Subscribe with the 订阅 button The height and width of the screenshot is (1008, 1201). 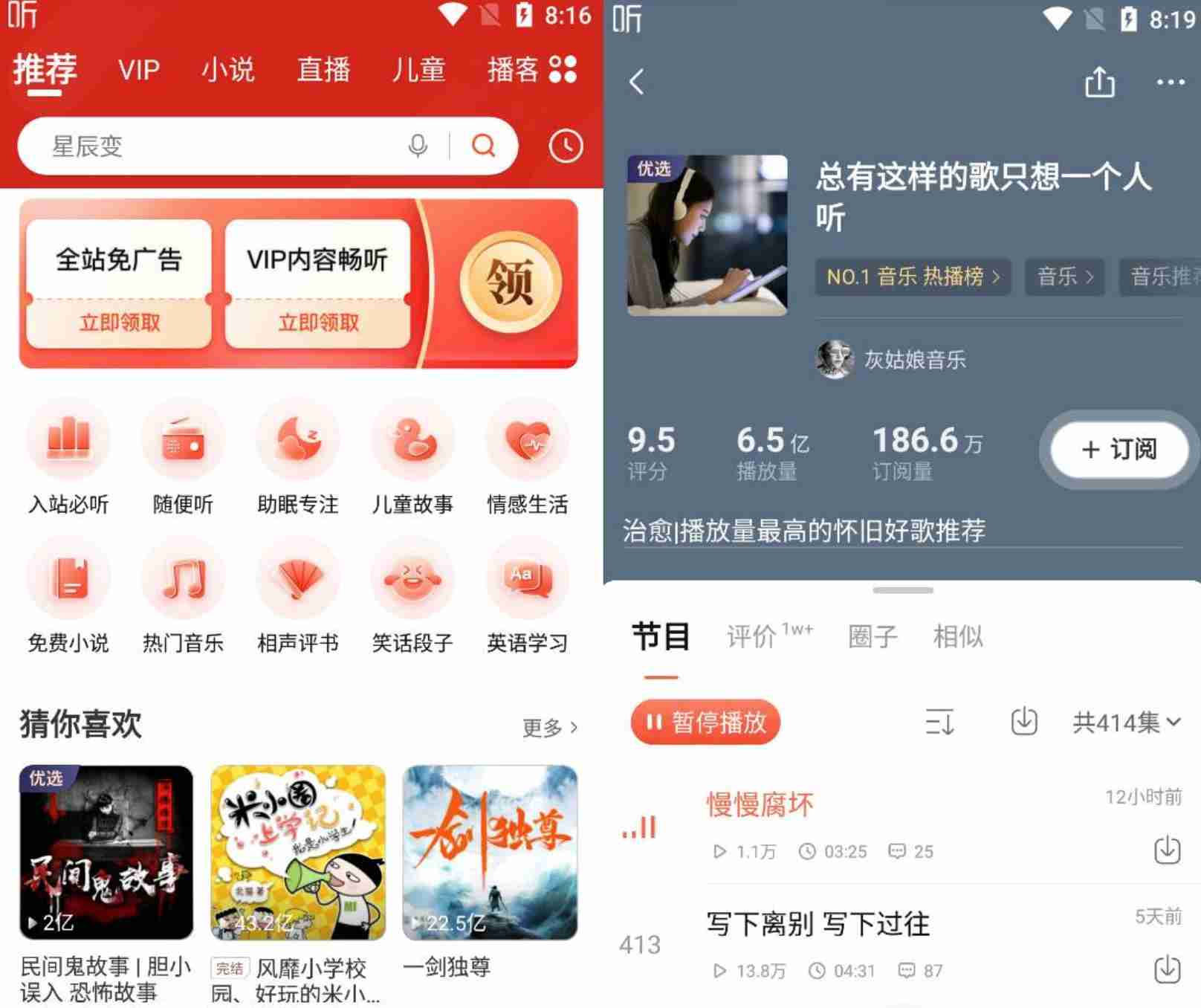(x=1119, y=449)
